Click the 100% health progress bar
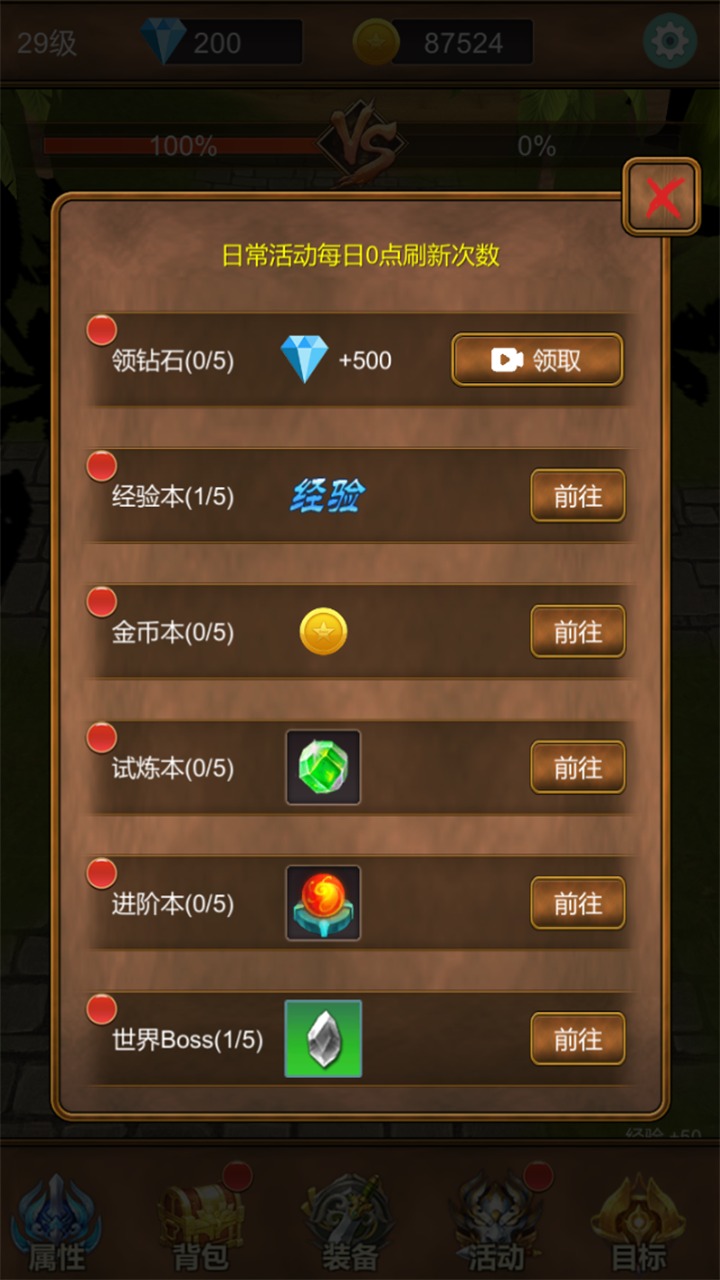Screen dimensions: 720x1280 (x=180, y=147)
